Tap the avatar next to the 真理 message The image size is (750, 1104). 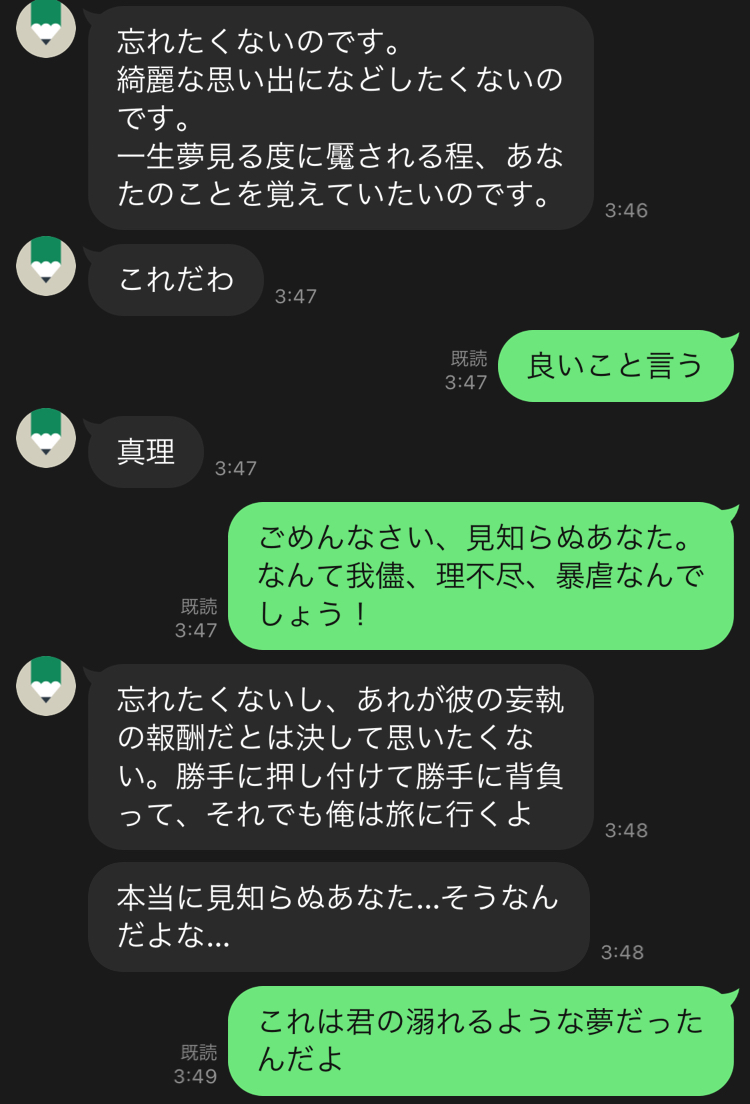coord(47,438)
